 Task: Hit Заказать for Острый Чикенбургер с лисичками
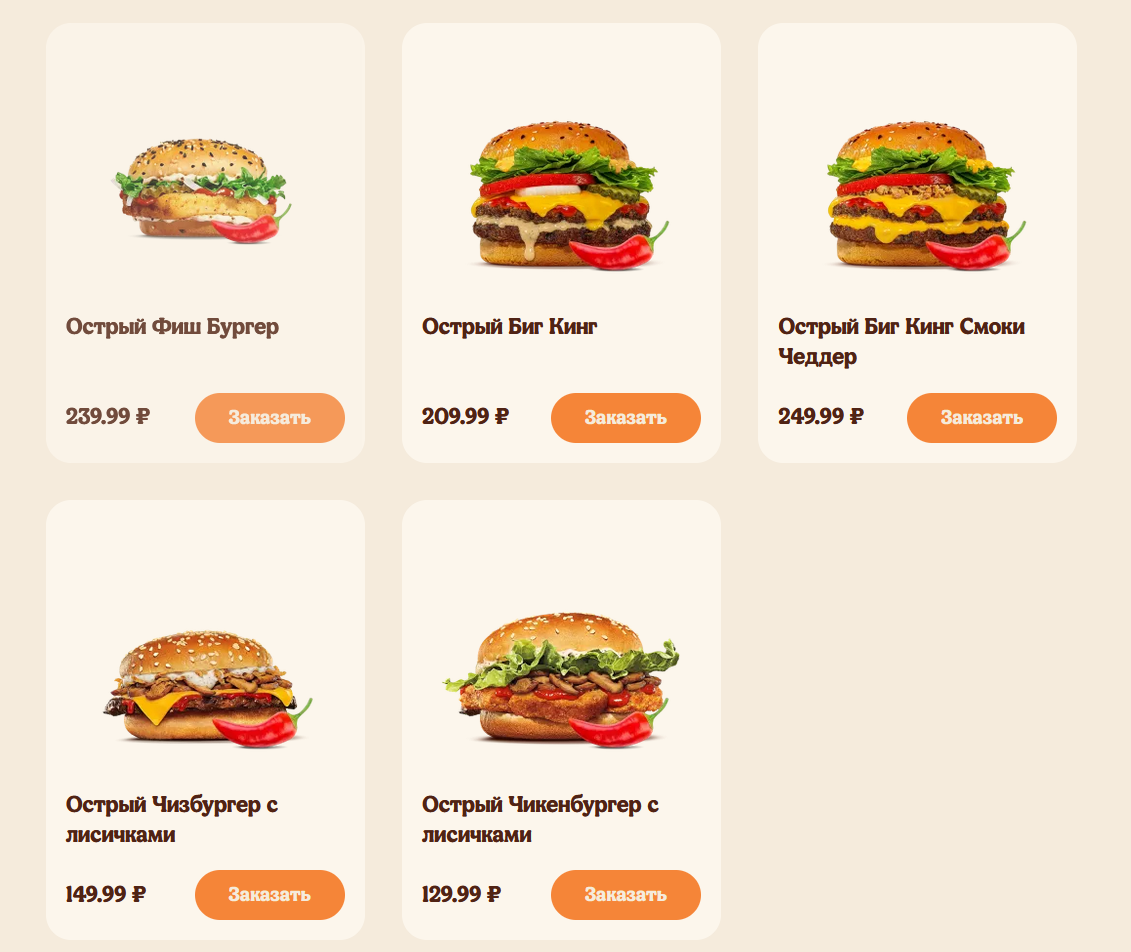click(x=625, y=895)
